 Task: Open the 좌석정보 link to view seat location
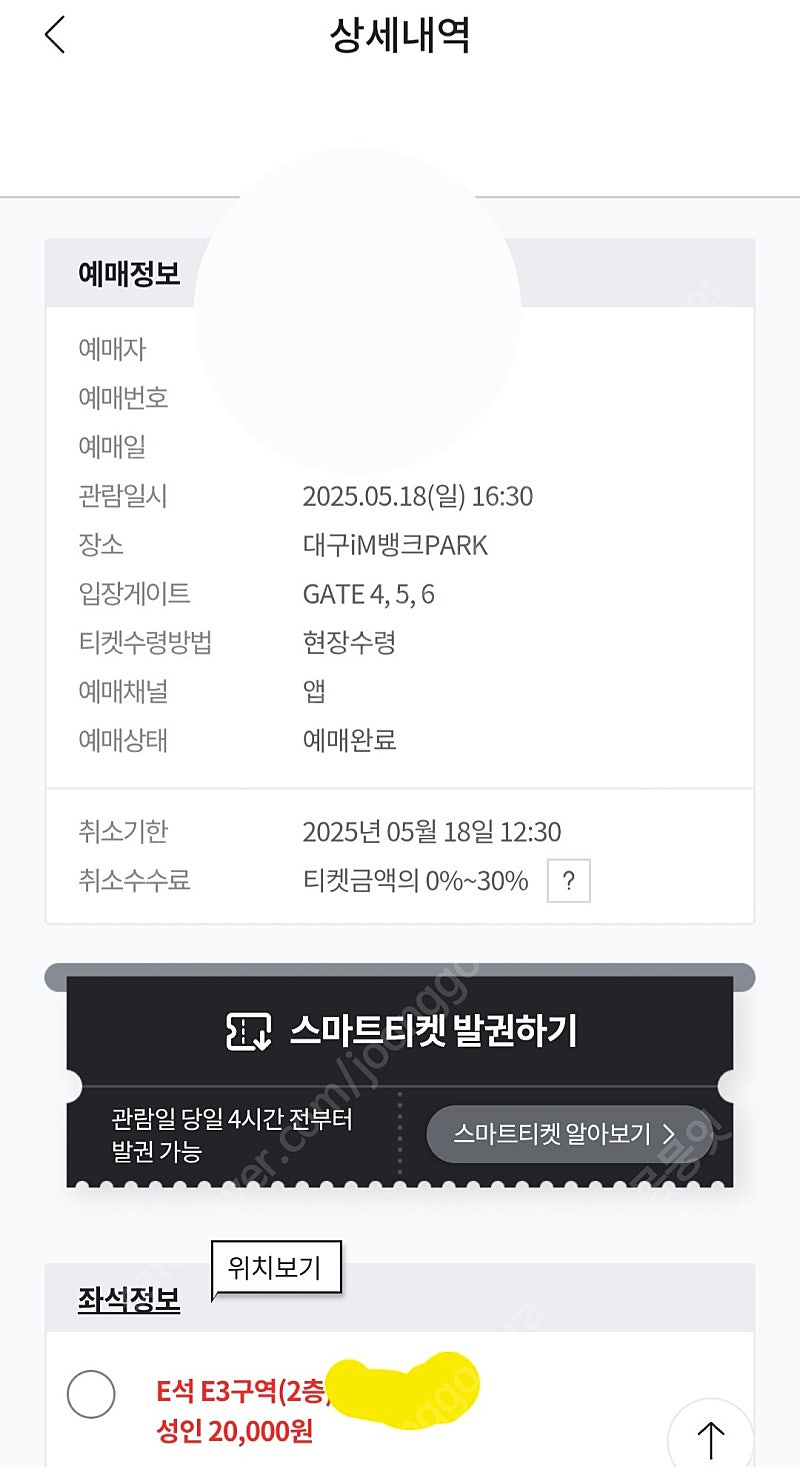tap(129, 1299)
